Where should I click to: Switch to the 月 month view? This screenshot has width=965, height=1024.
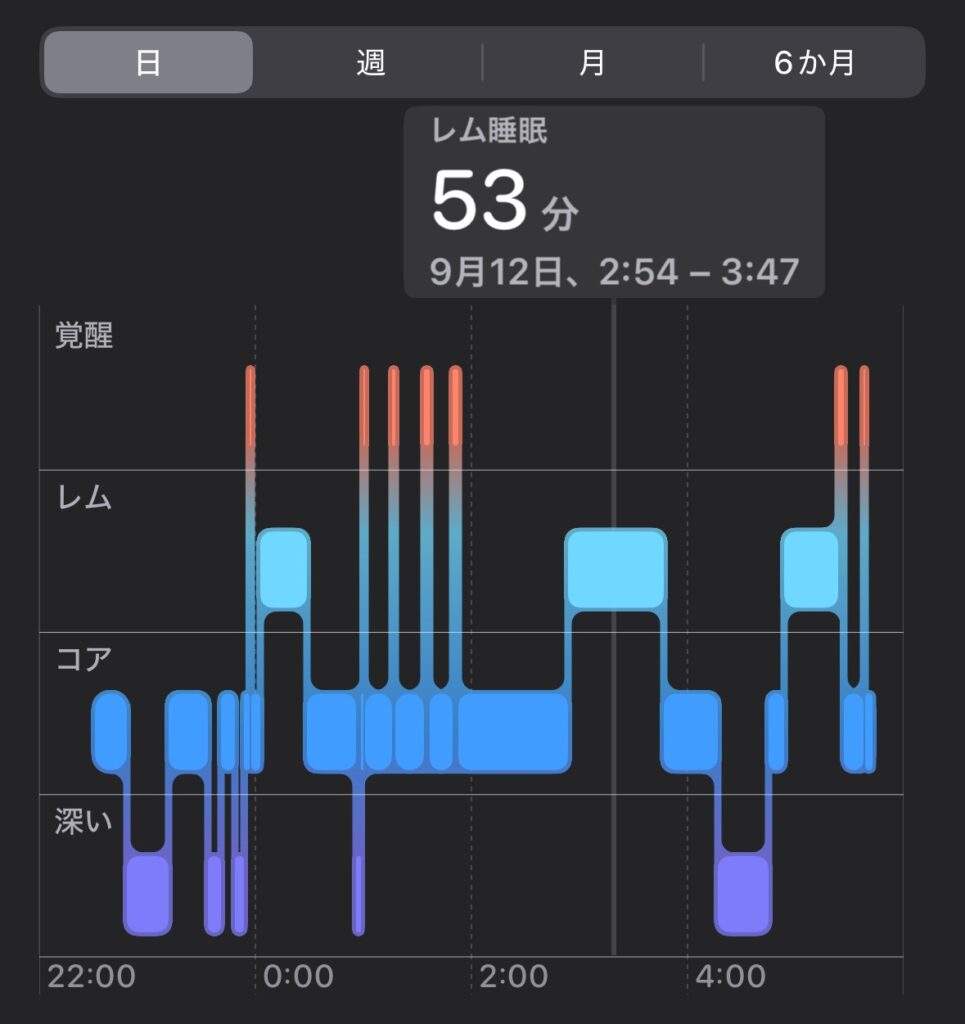tap(592, 62)
